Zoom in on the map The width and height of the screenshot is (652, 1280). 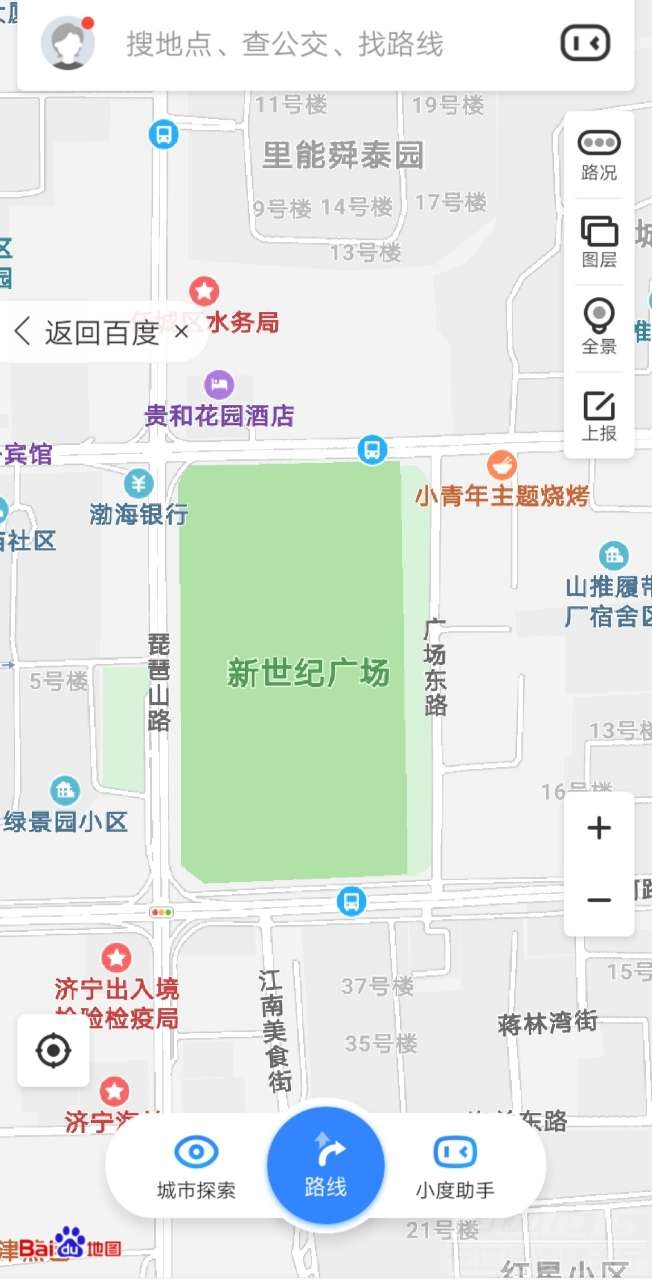[x=599, y=828]
